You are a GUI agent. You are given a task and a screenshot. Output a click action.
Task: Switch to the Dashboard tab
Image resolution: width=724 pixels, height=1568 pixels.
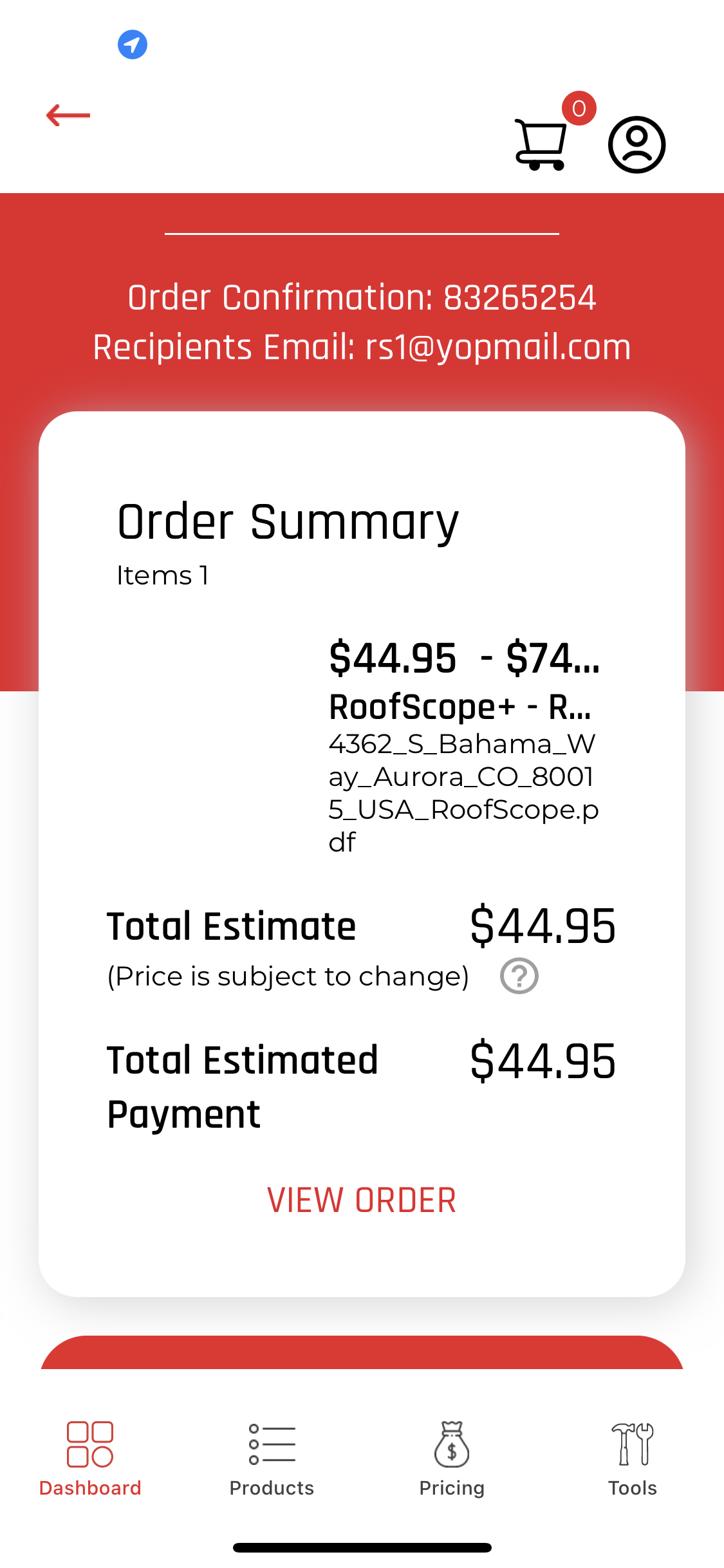point(90,1459)
